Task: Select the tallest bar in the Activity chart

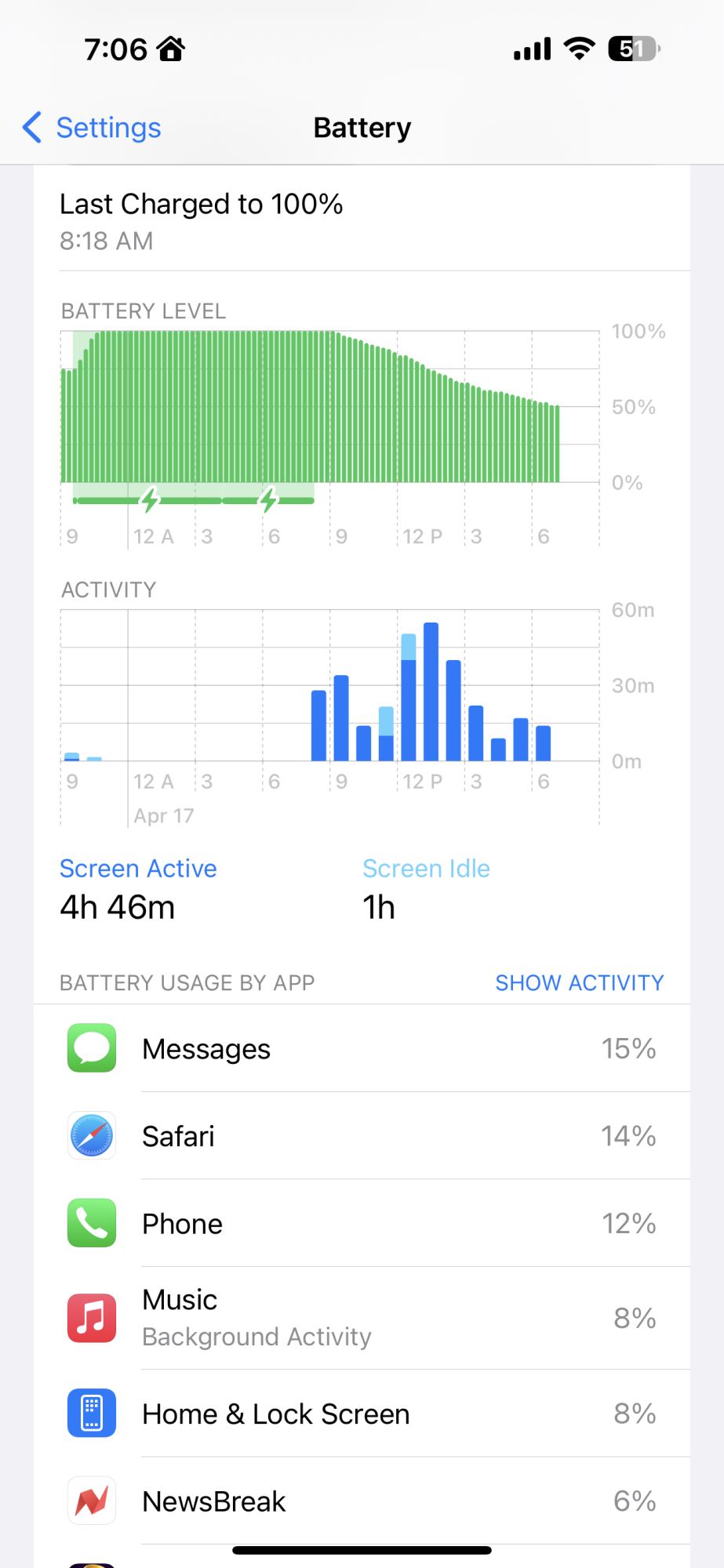Action: click(x=431, y=692)
